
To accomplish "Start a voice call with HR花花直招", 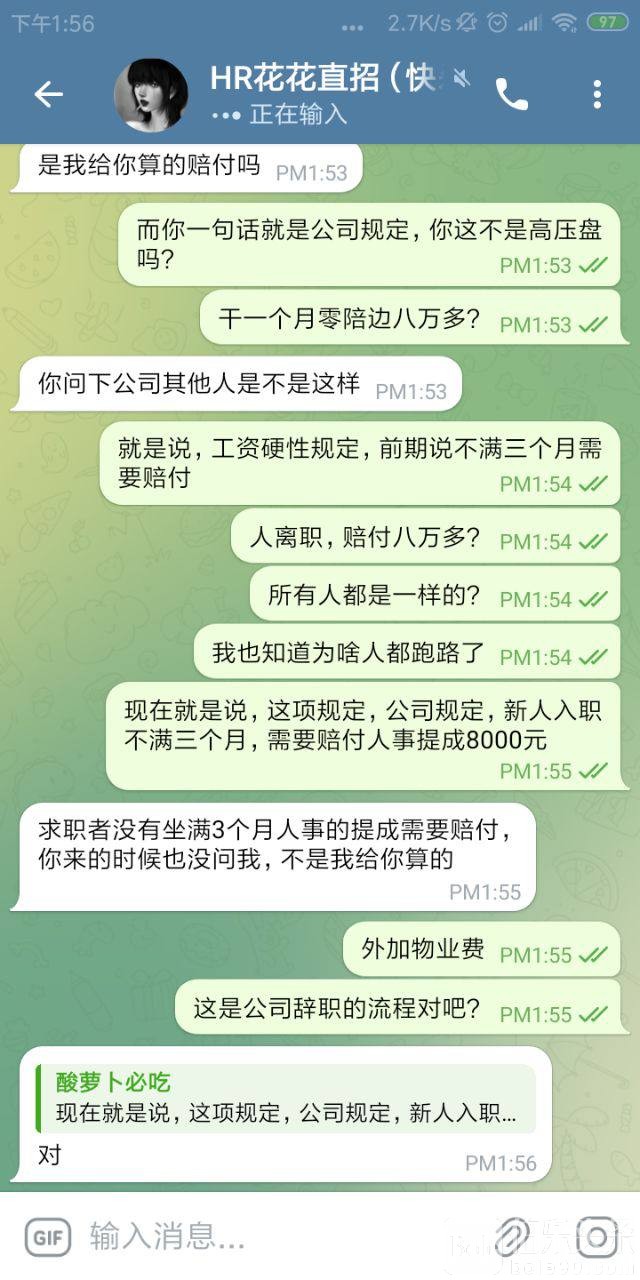I will pos(512,95).
